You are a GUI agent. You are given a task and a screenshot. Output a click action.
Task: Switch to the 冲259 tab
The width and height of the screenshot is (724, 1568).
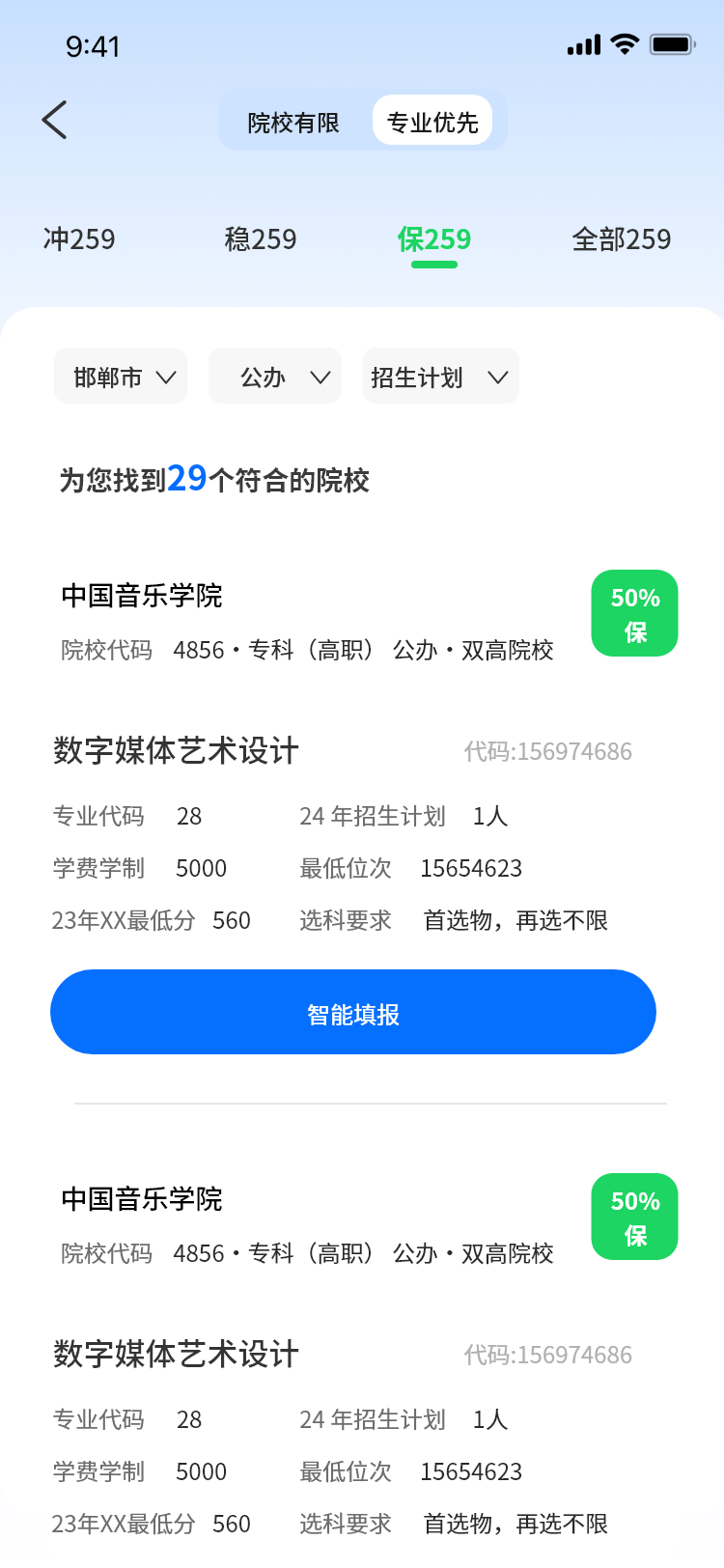tap(79, 239)
